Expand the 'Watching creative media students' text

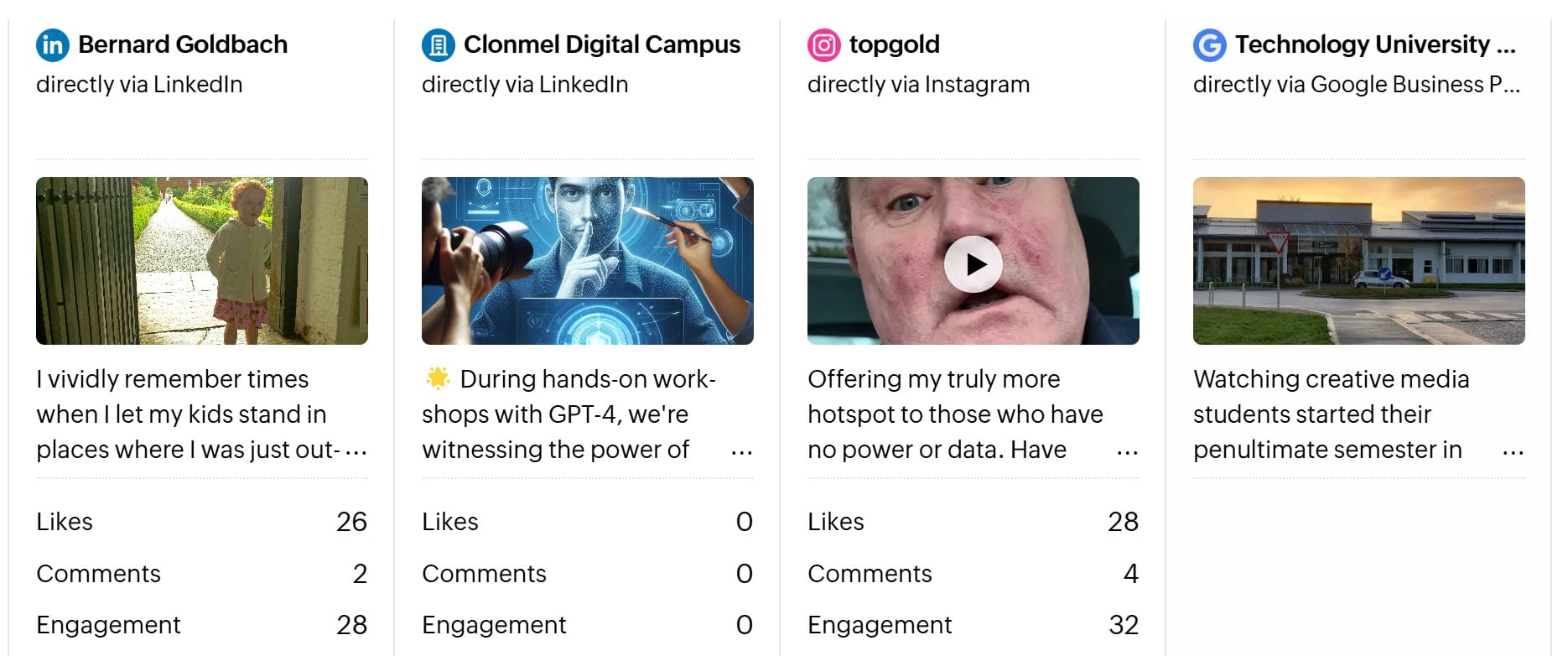pos(1513,451)
